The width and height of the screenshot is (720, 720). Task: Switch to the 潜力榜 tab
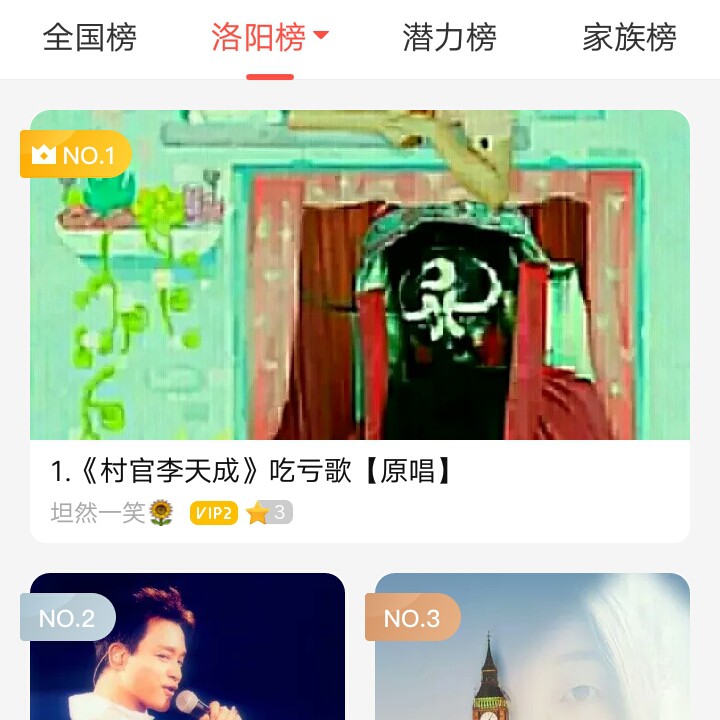coord(449,38)
